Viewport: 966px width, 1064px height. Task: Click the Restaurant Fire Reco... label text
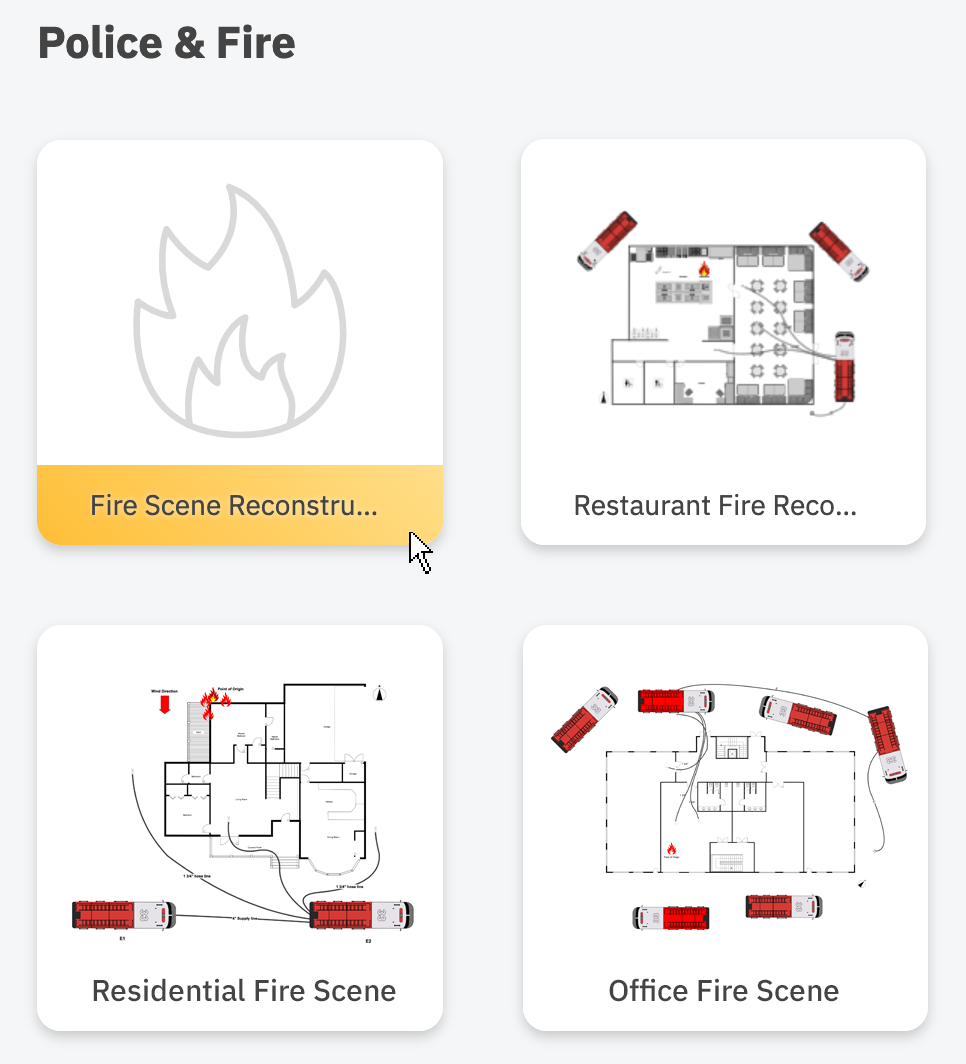point(716,505)
